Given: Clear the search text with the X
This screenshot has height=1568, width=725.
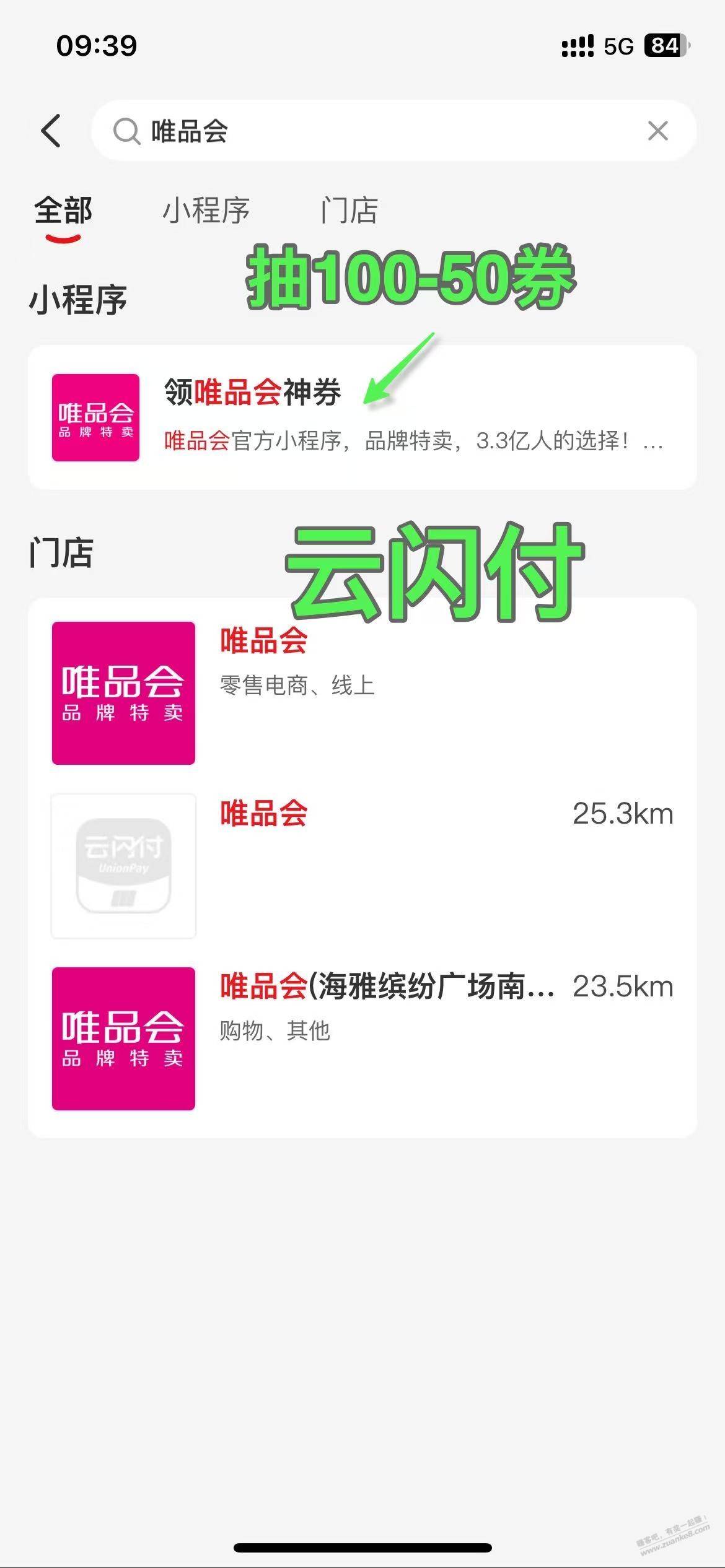Looking at the screenshot, I should click(657, 131).
